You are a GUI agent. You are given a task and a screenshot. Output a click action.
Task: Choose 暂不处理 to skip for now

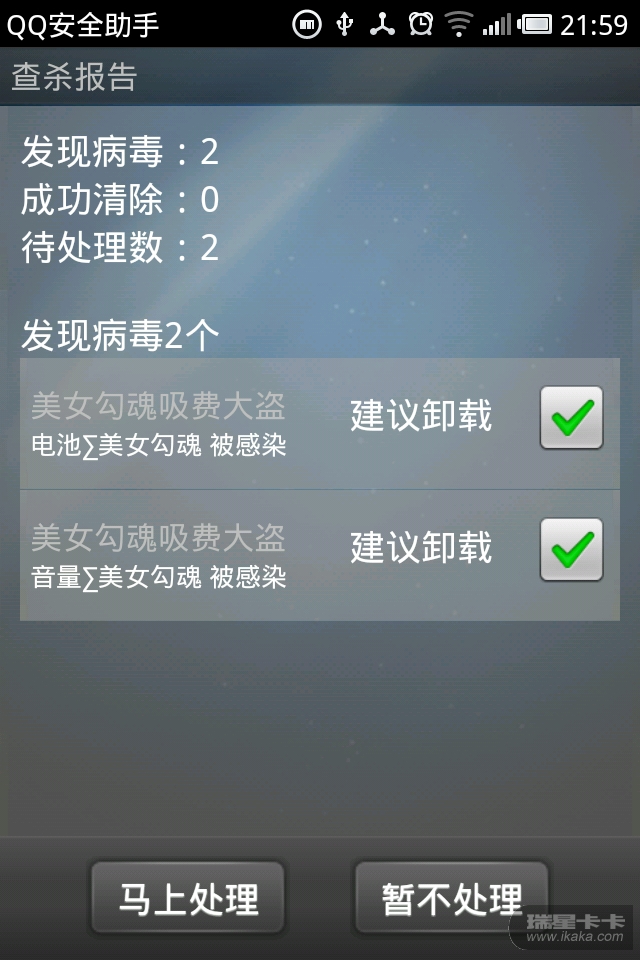[451, 897]
